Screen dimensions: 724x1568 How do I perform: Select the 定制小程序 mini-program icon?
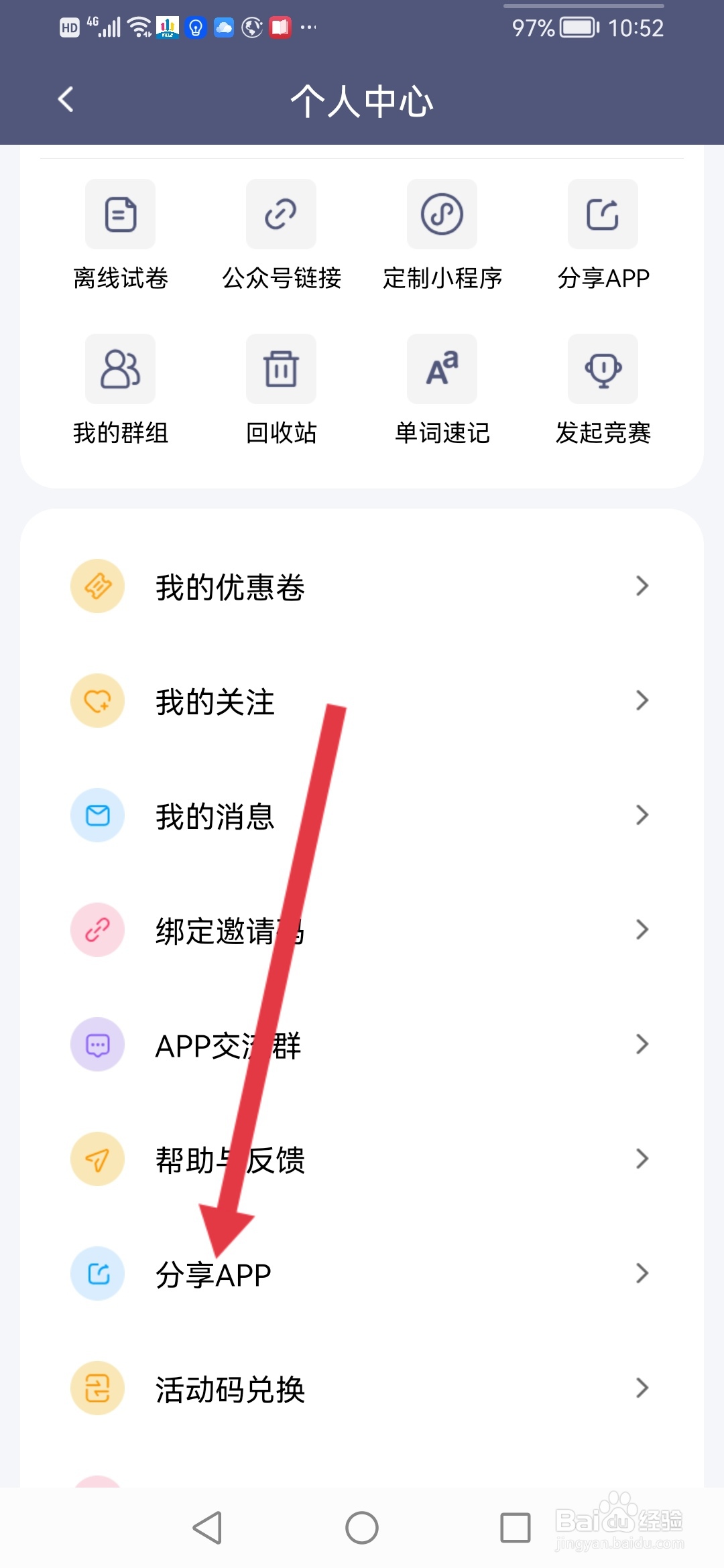441,214
